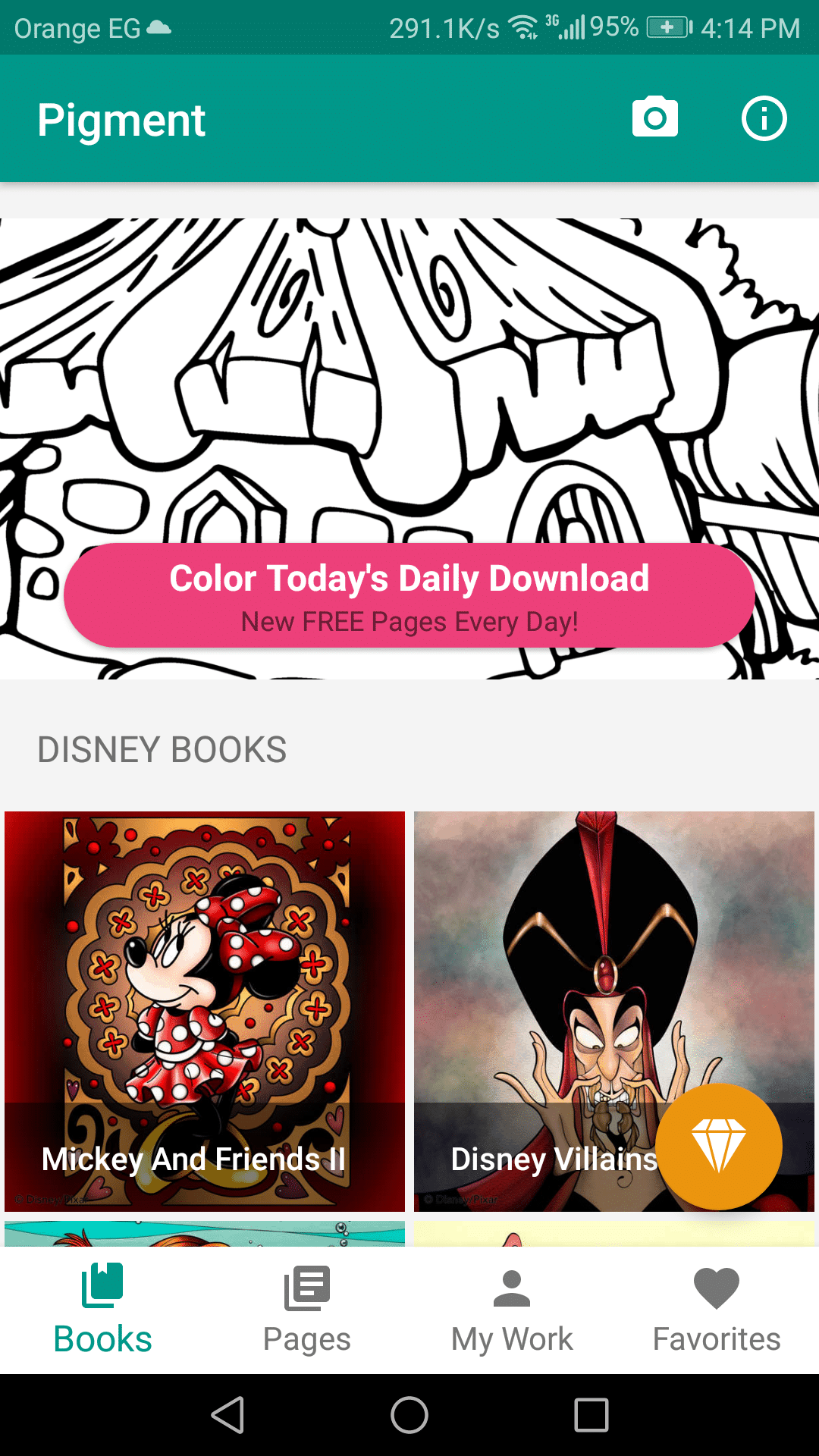Tap the system back button
The image size is (819, 1456).
click(227, 1415)
